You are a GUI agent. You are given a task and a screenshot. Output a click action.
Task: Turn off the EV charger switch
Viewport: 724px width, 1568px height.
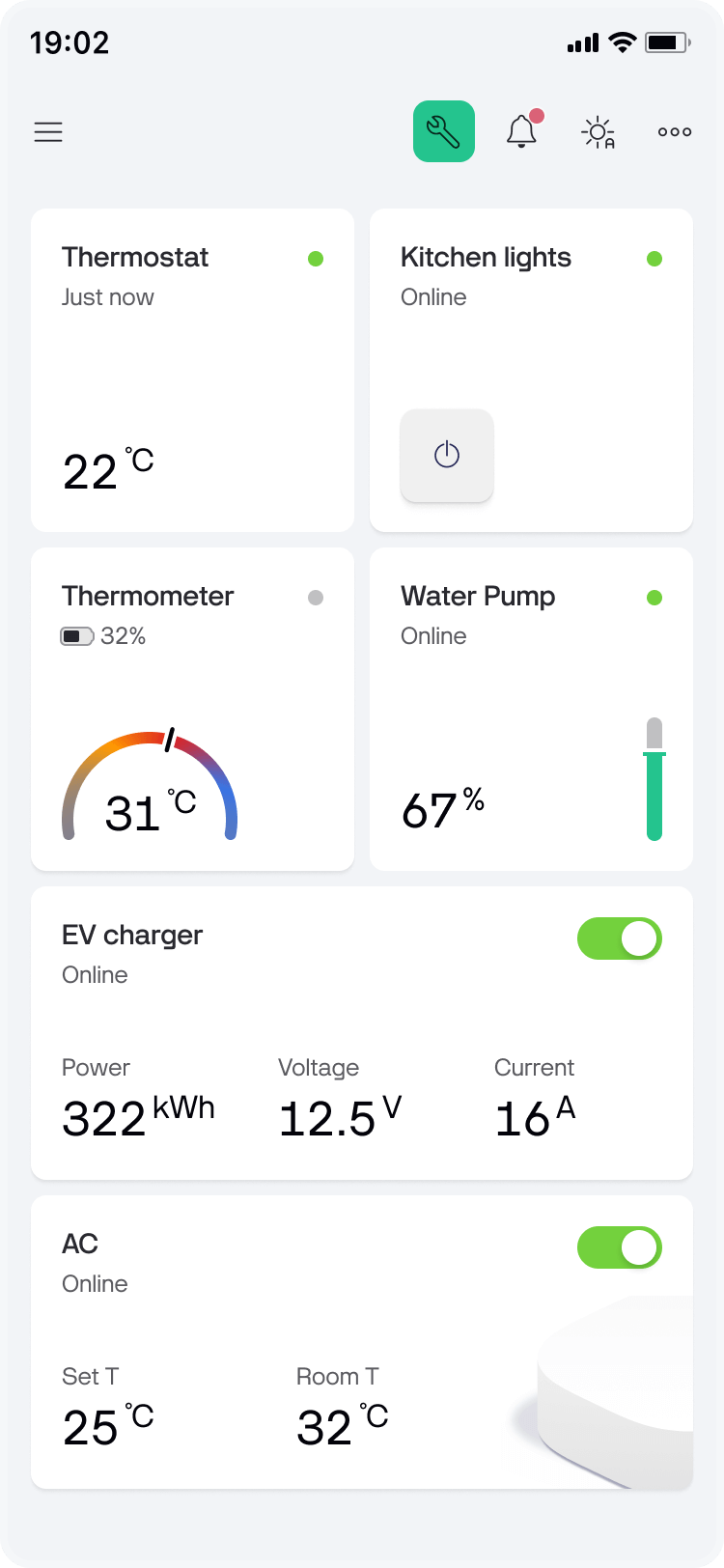coord(620,938)
